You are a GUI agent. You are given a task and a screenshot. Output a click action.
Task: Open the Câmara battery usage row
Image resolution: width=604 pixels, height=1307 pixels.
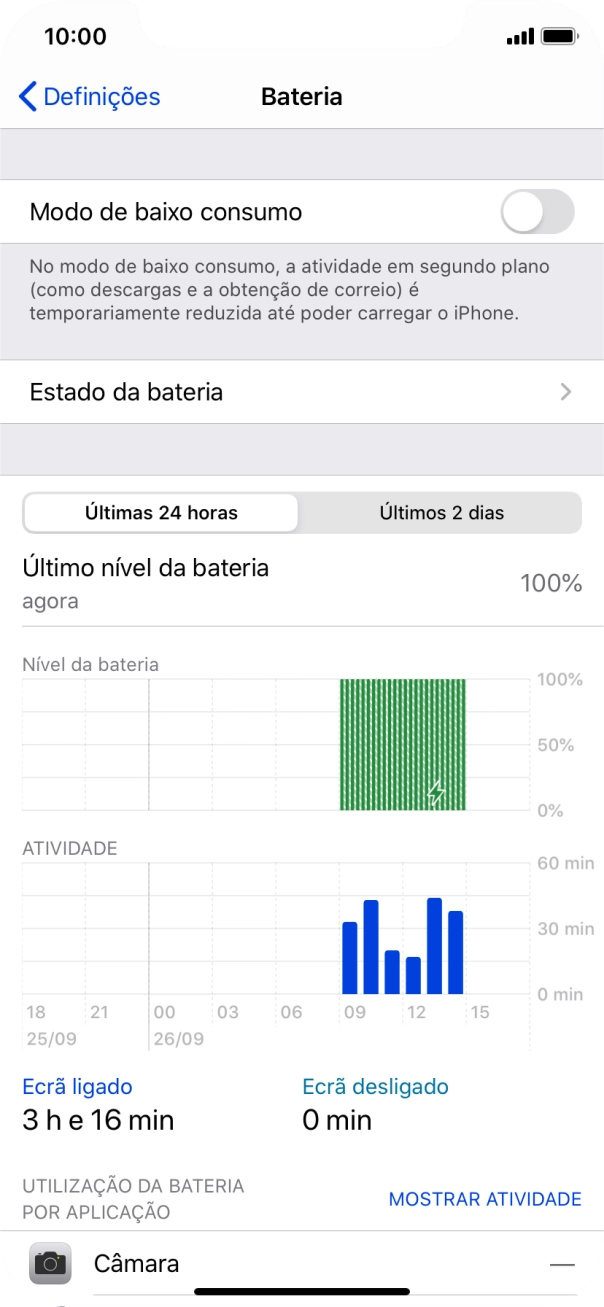click(302, 1263)
